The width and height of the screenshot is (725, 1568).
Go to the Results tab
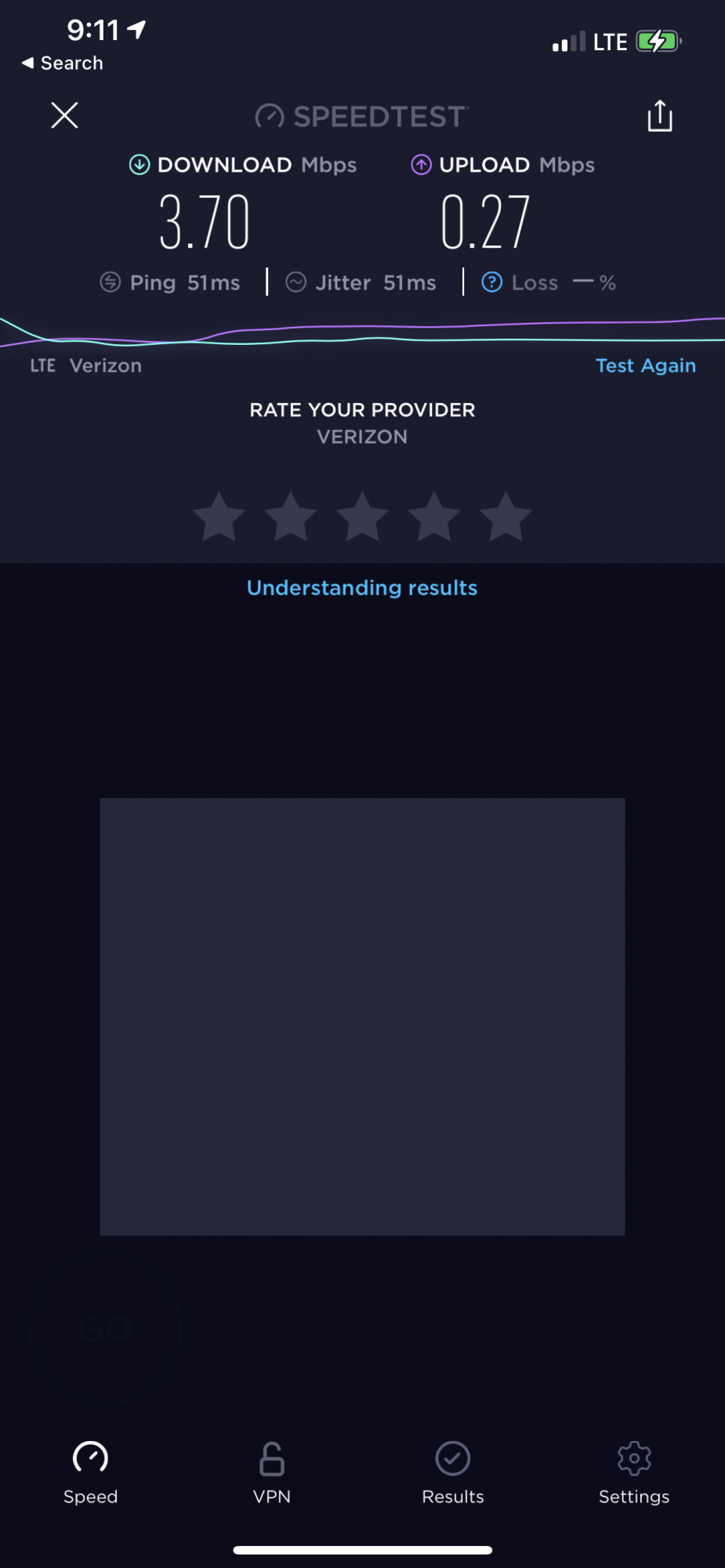(453, 1472)
